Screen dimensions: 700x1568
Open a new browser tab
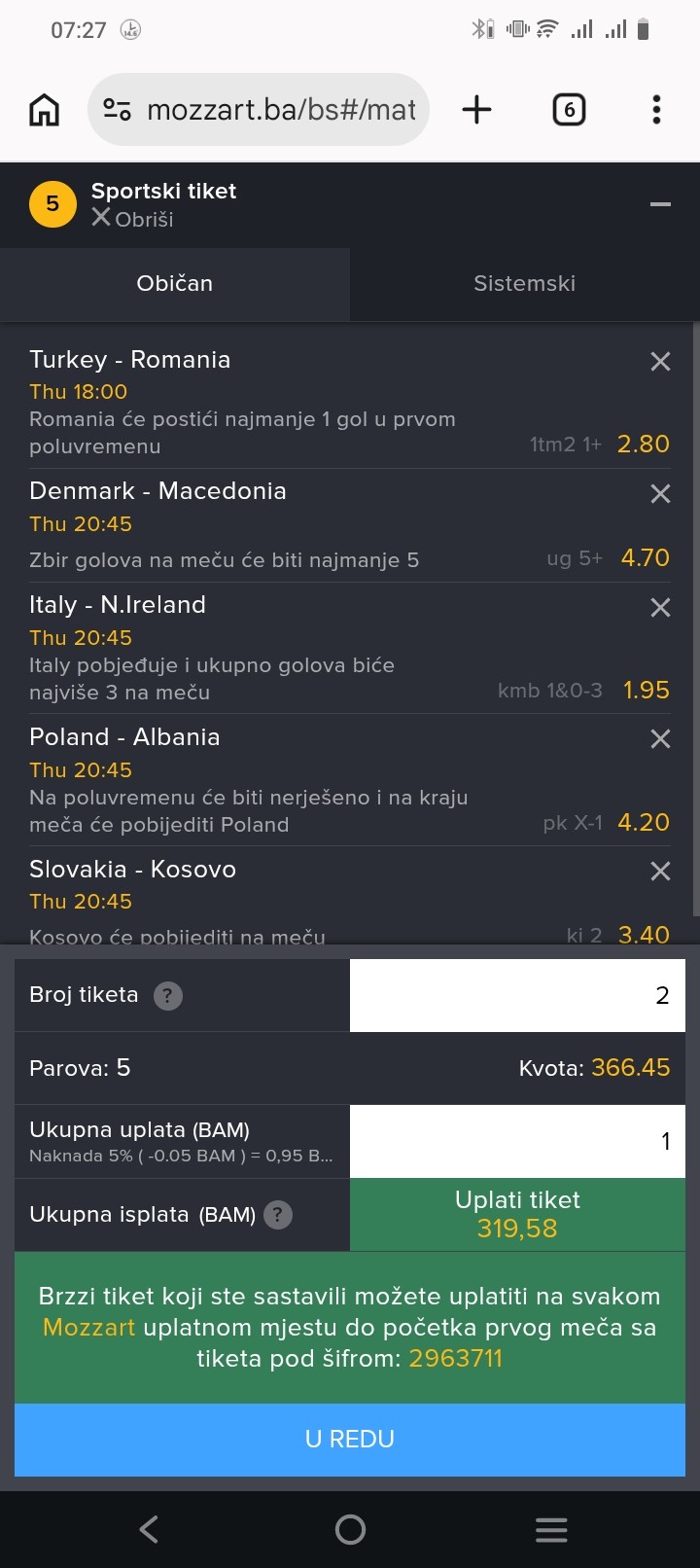tap(476, 110)
